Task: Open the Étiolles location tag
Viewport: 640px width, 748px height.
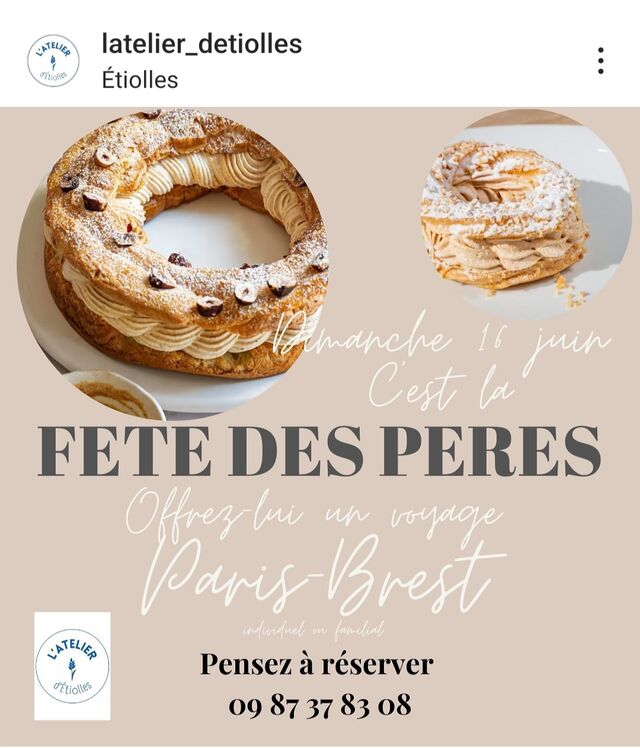Action: pos(140,79)
